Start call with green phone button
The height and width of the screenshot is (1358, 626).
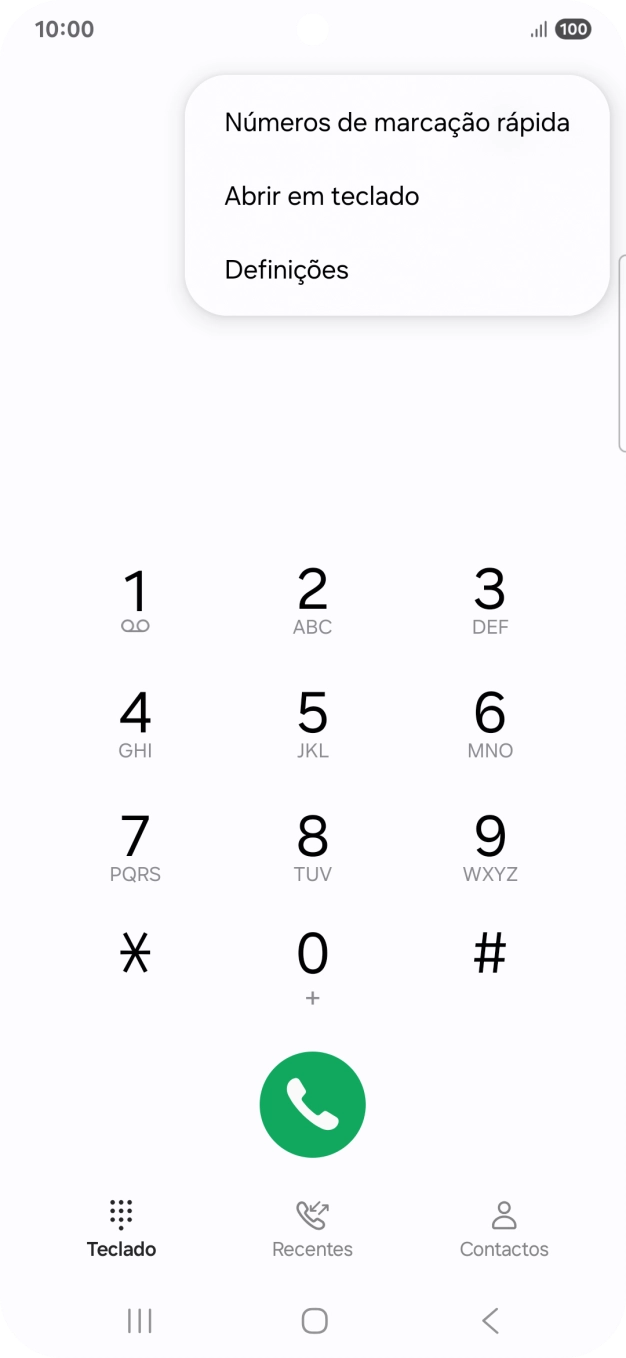(312, 1104)
